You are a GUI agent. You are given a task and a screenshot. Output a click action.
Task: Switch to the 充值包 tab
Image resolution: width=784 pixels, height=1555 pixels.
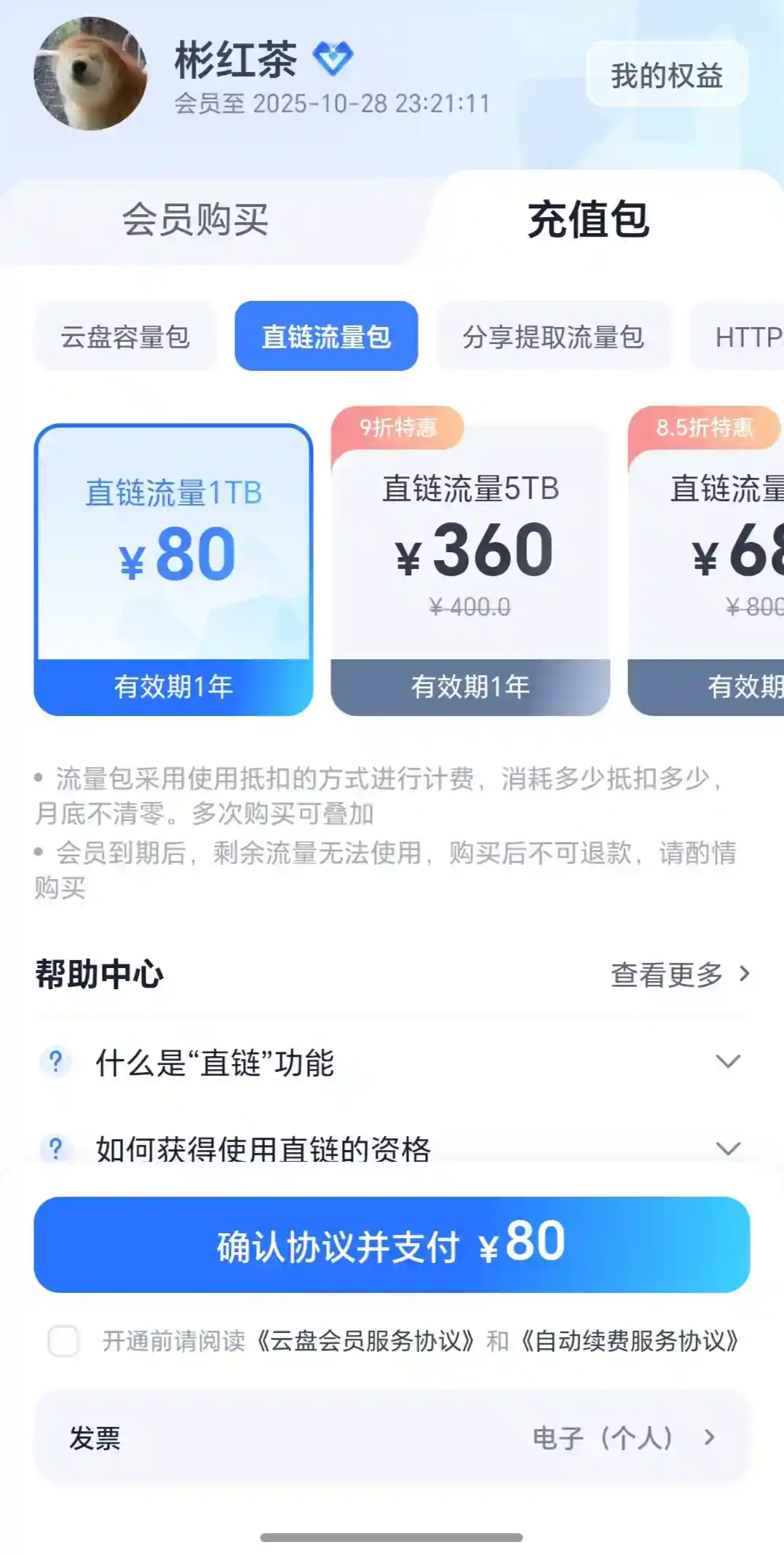pyautogui.click(x=587, y=219)
